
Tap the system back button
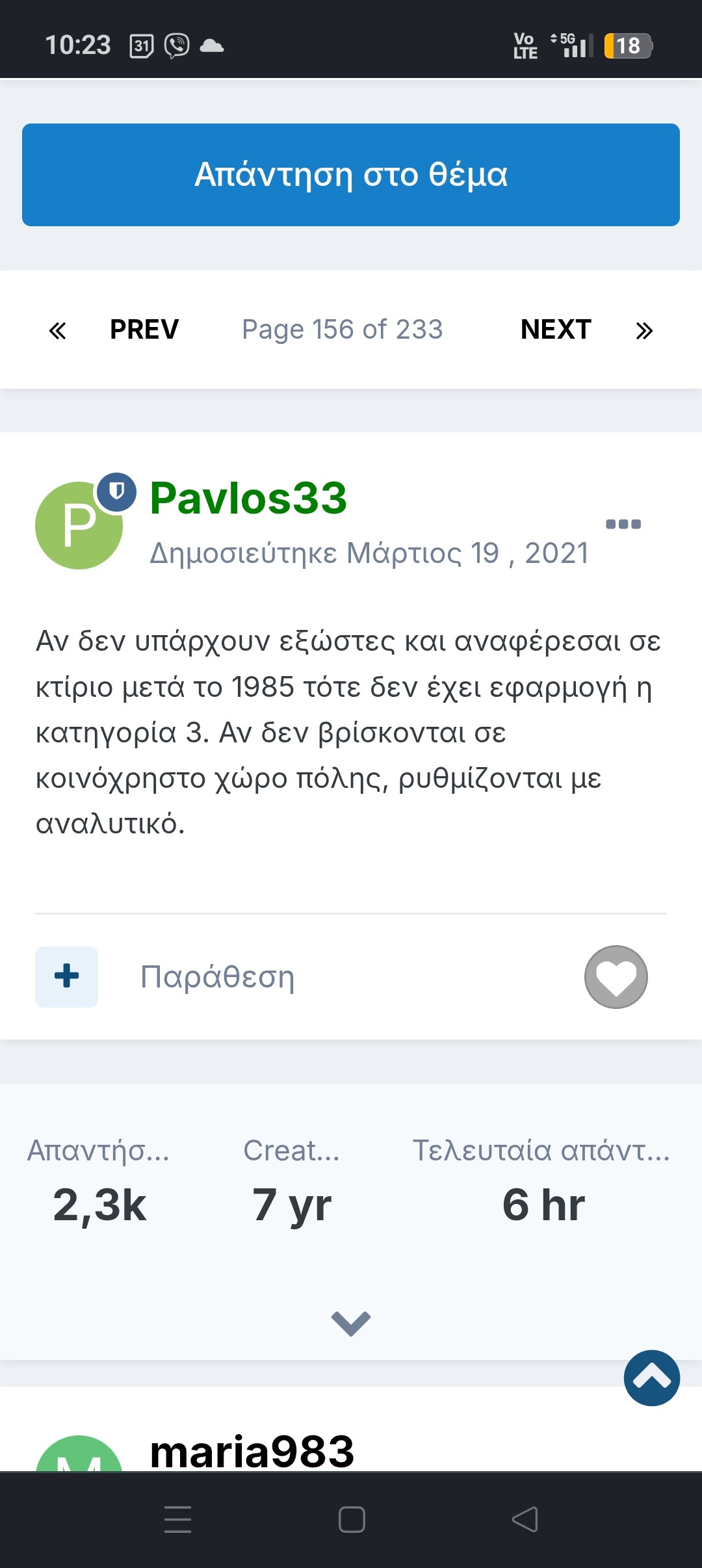click(525, 1520)
